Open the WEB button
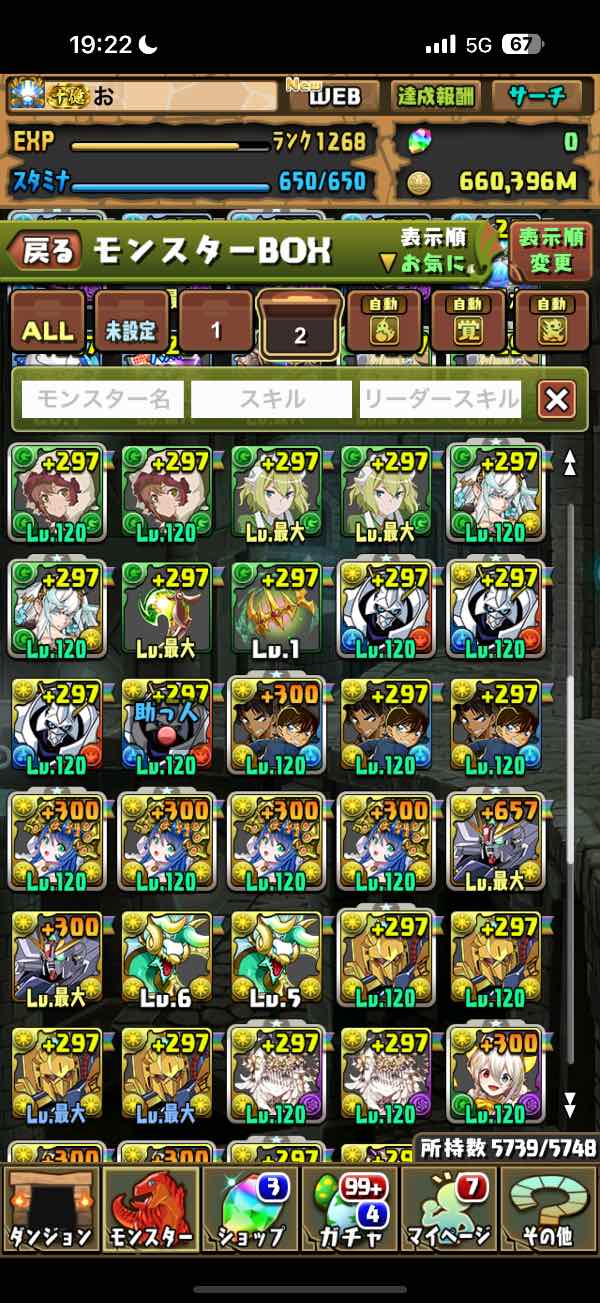600x1303 pixels. click(334, 97)
